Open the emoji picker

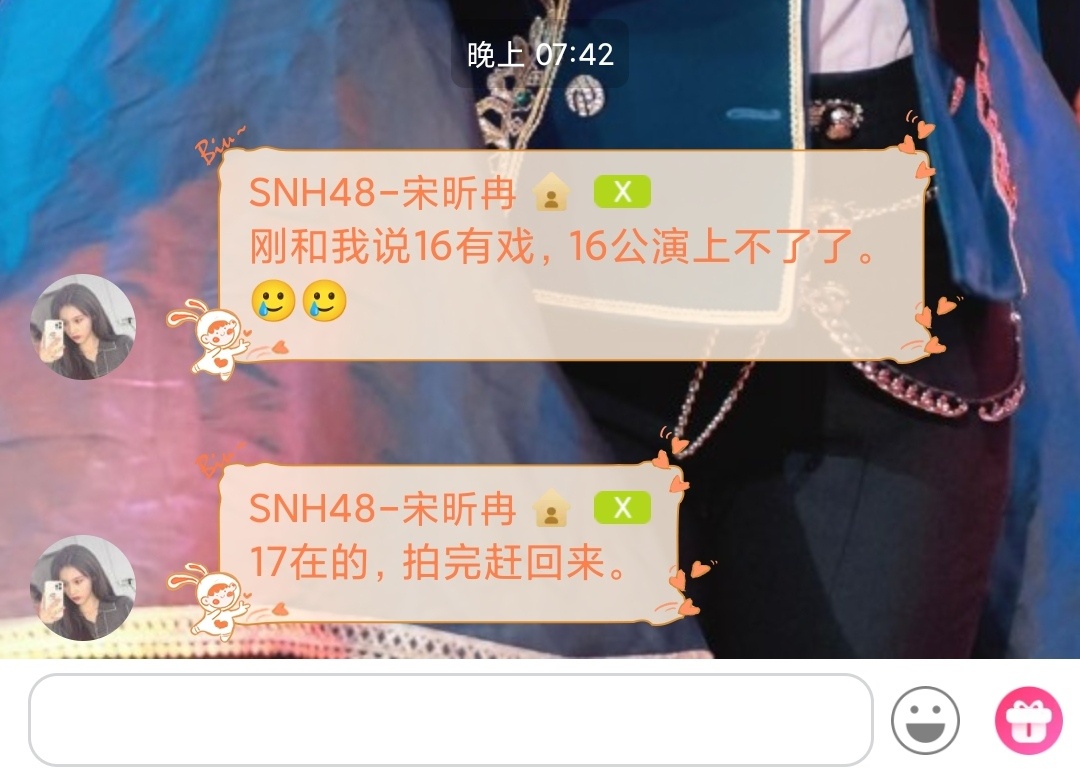coord(925,720)
